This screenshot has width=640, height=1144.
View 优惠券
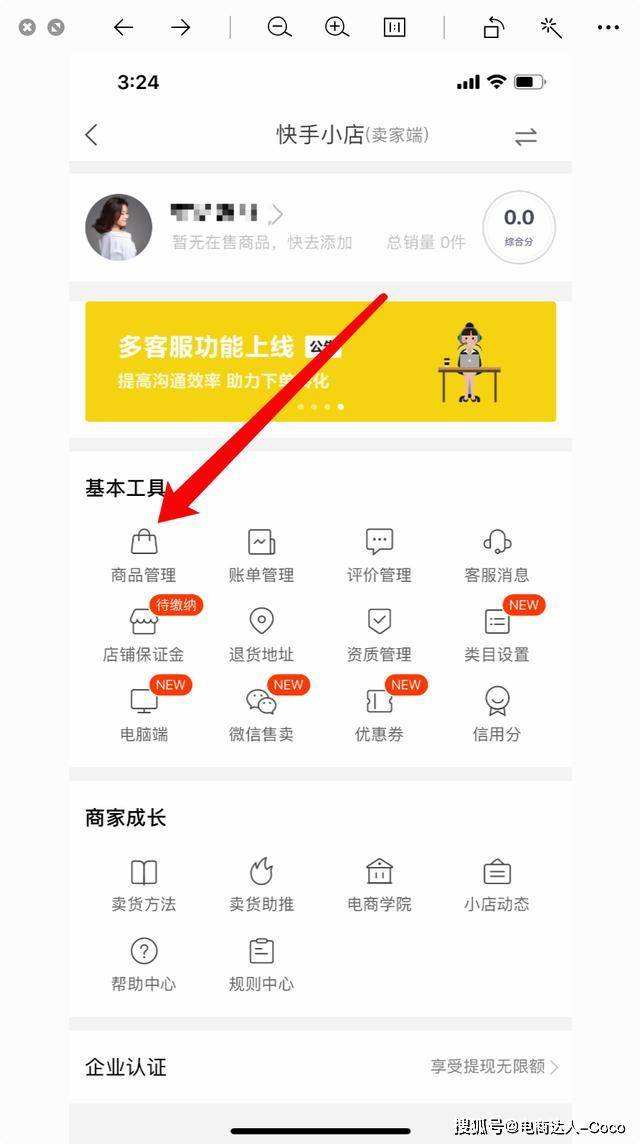click(x=379, y=713)
